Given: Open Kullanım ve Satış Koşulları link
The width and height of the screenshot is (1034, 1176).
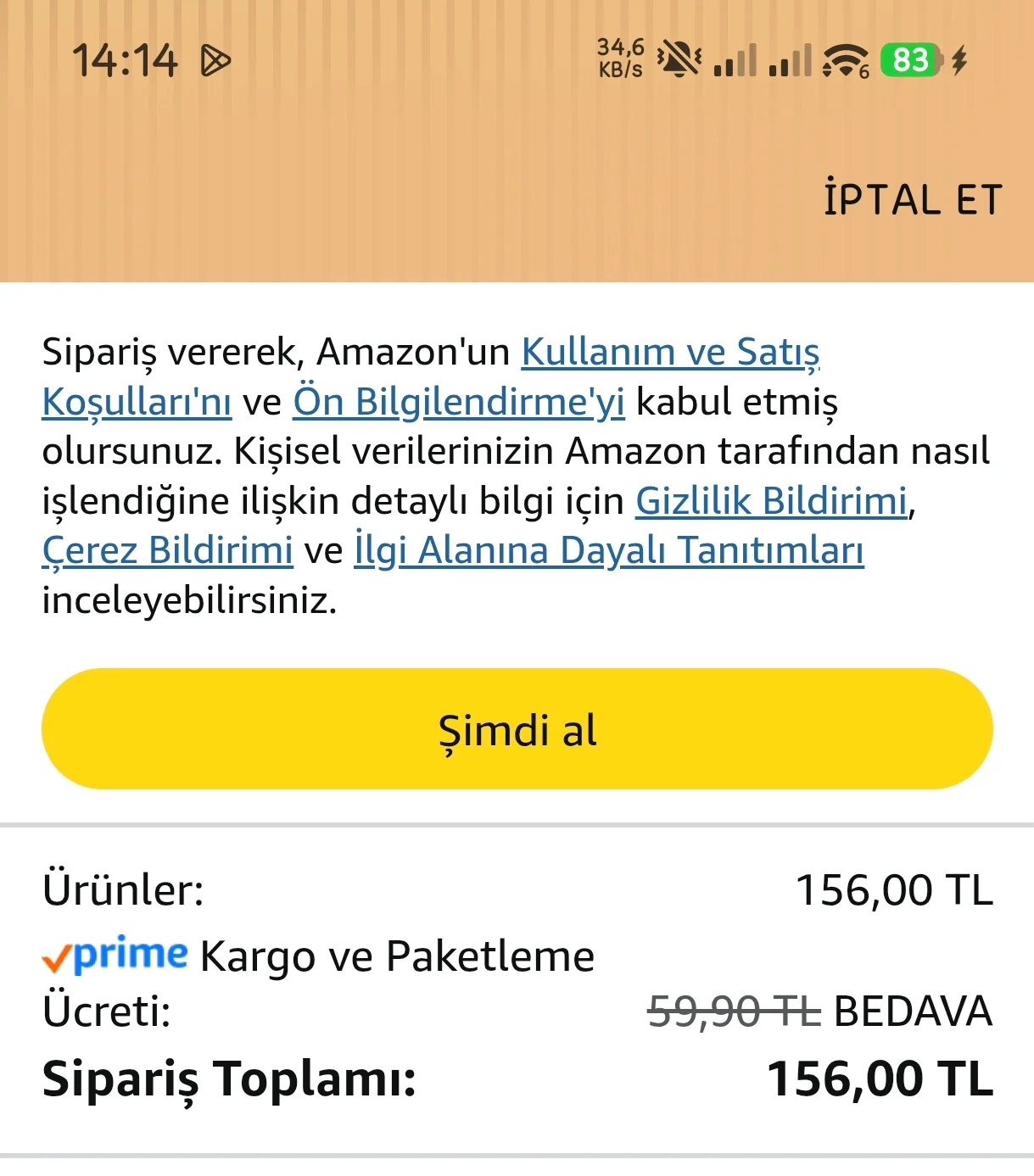Looking at the screenshot, I should (670, 353).
